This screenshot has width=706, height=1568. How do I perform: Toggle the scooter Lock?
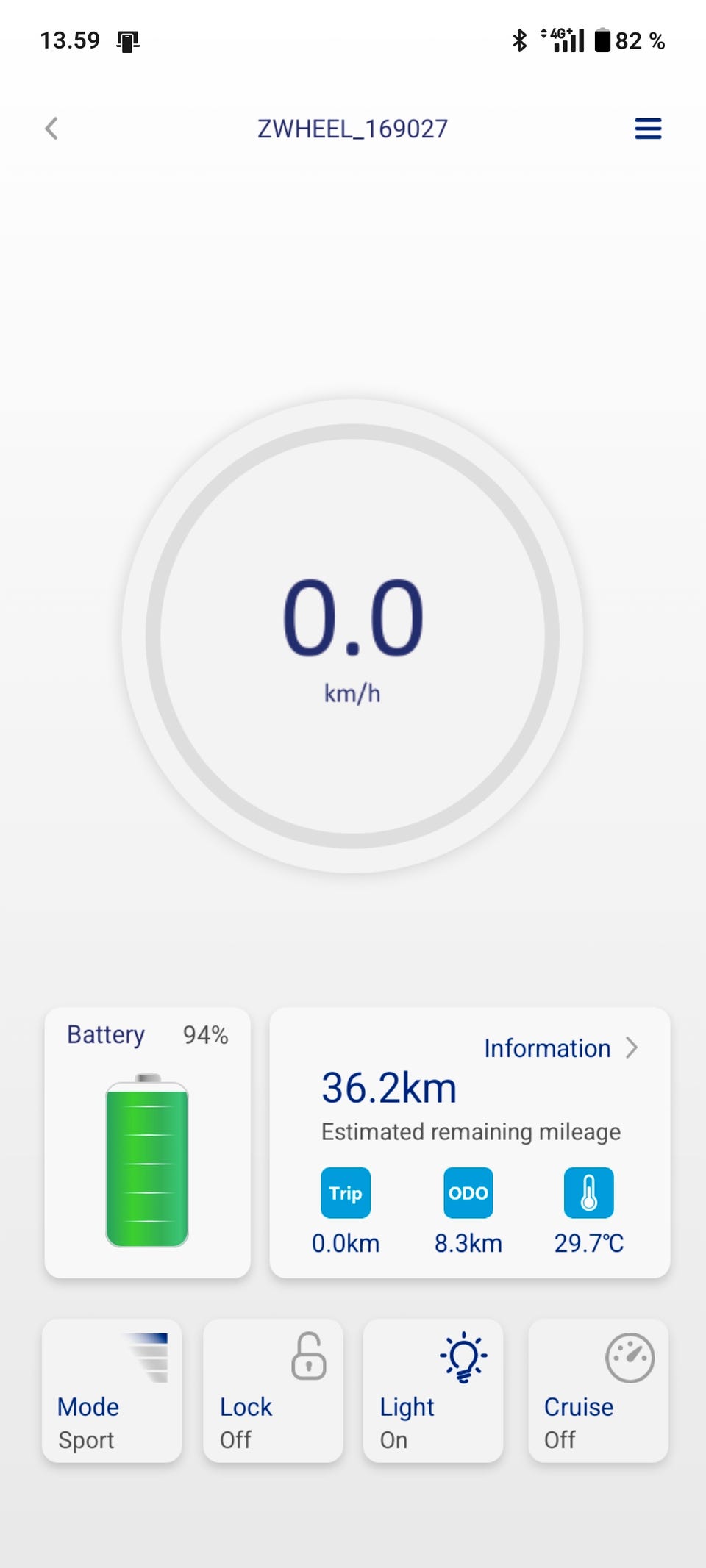pos(273,1390)
